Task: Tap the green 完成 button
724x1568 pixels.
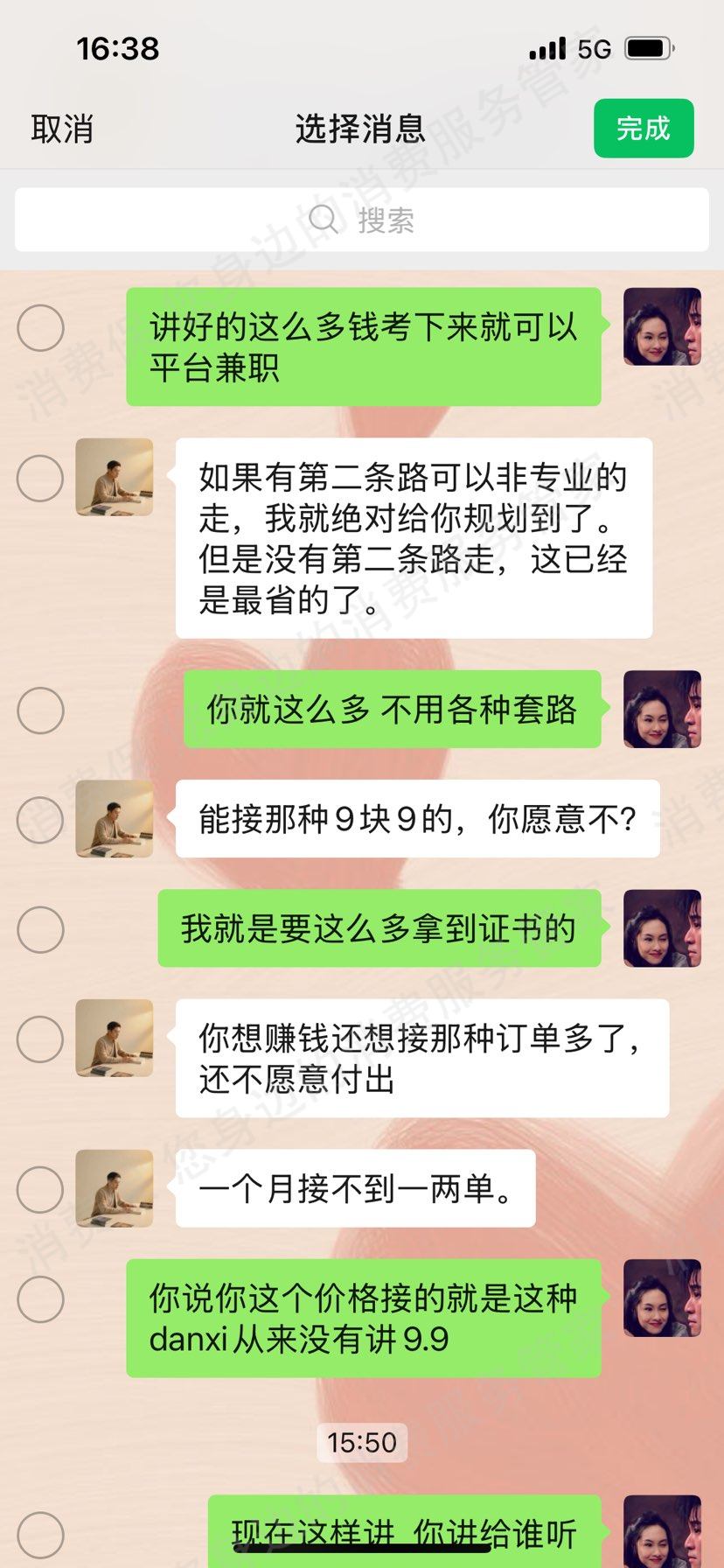Action: tap(644, 129)
